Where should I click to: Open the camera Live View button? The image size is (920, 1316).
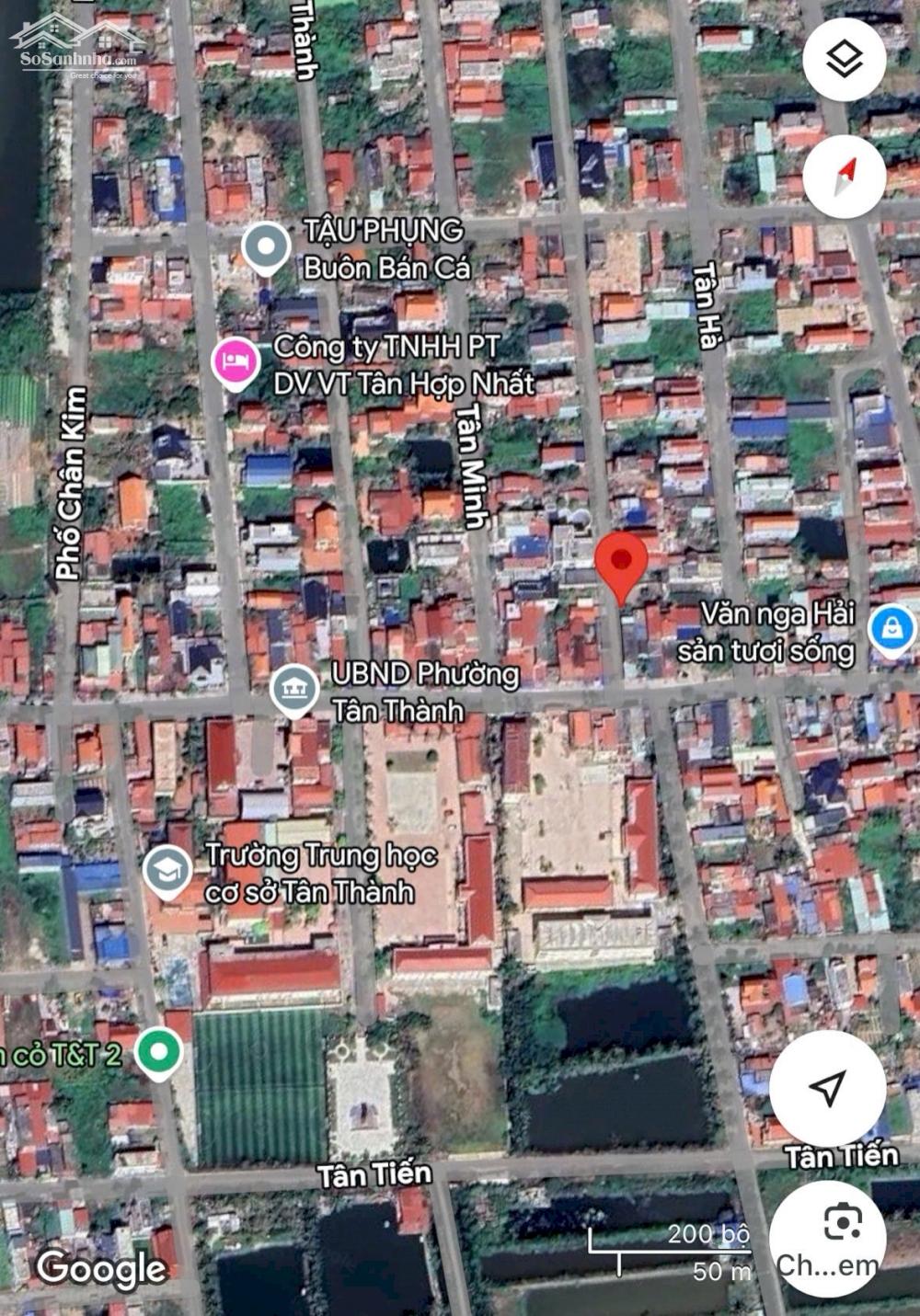click(827, 1238)
